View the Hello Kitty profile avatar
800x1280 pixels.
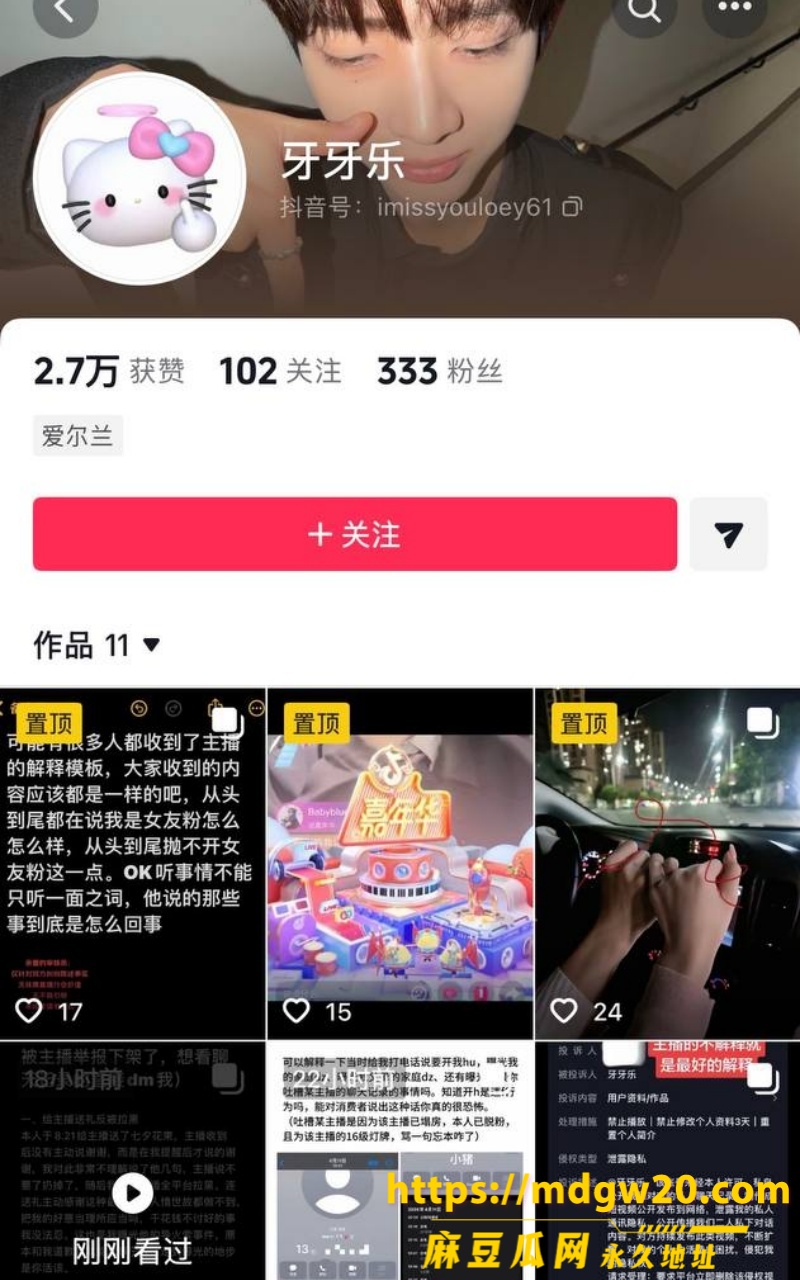click(x=139, y=178)
